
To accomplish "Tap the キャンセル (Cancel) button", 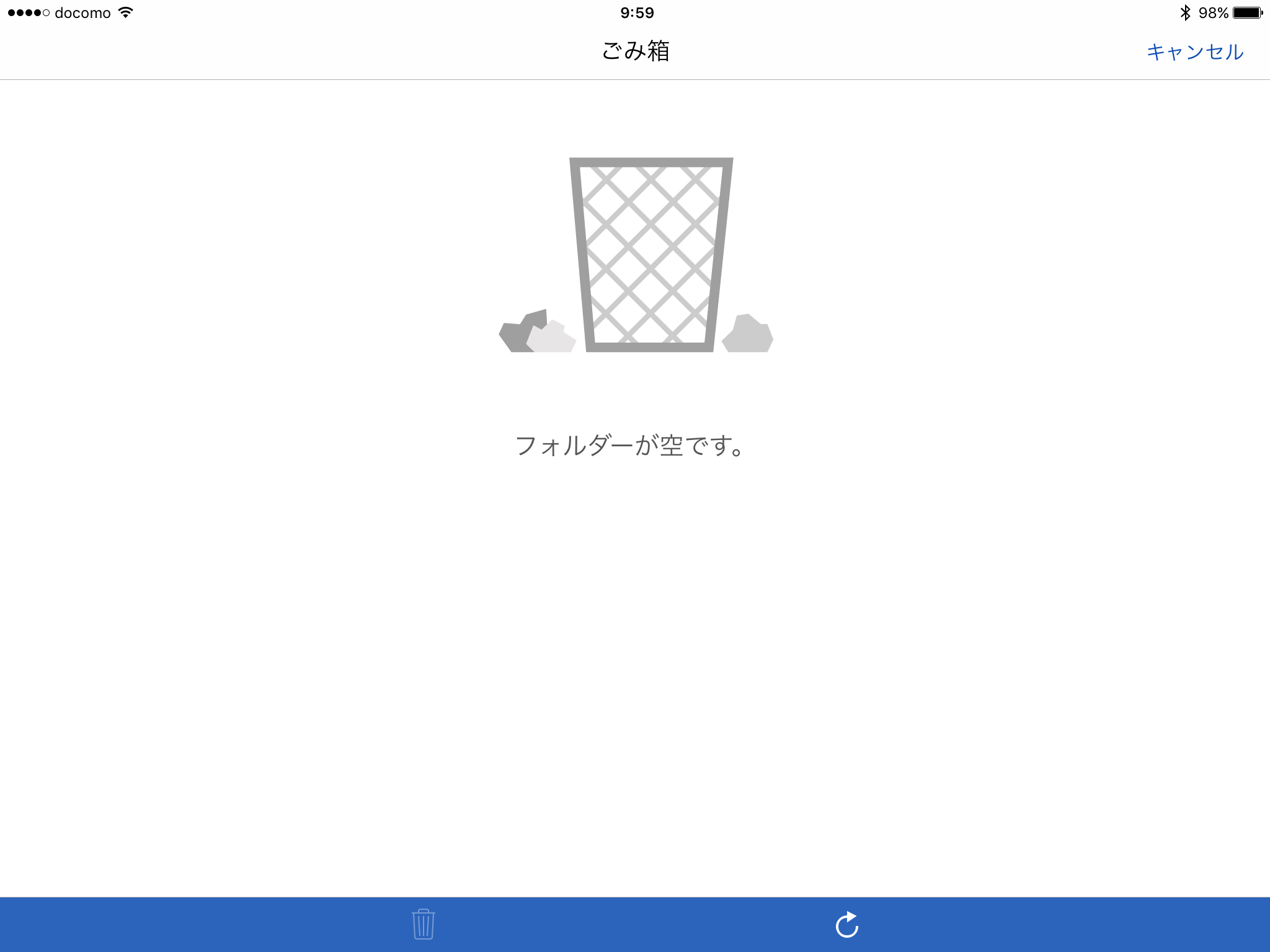I will point(1194,52).
